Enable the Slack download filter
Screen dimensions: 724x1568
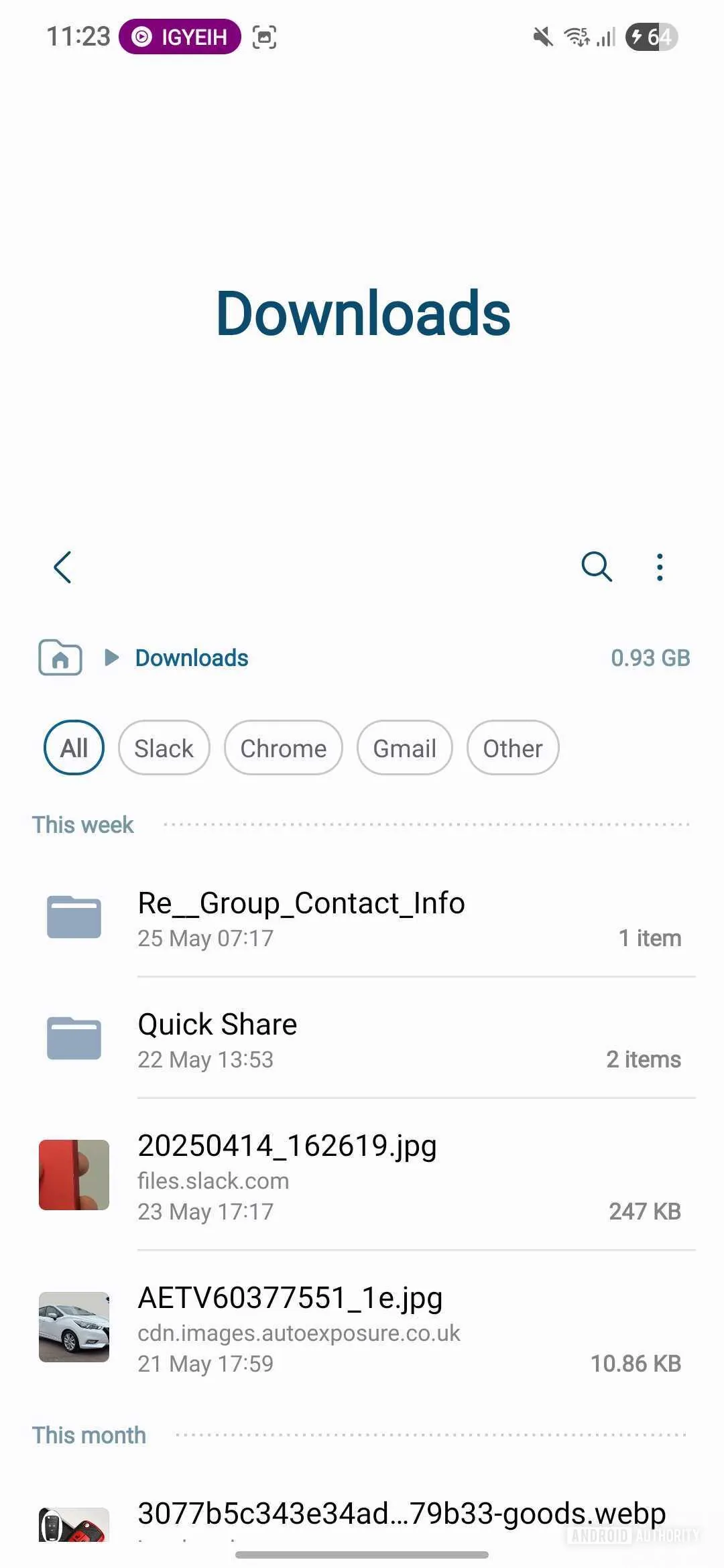point(164,748)
